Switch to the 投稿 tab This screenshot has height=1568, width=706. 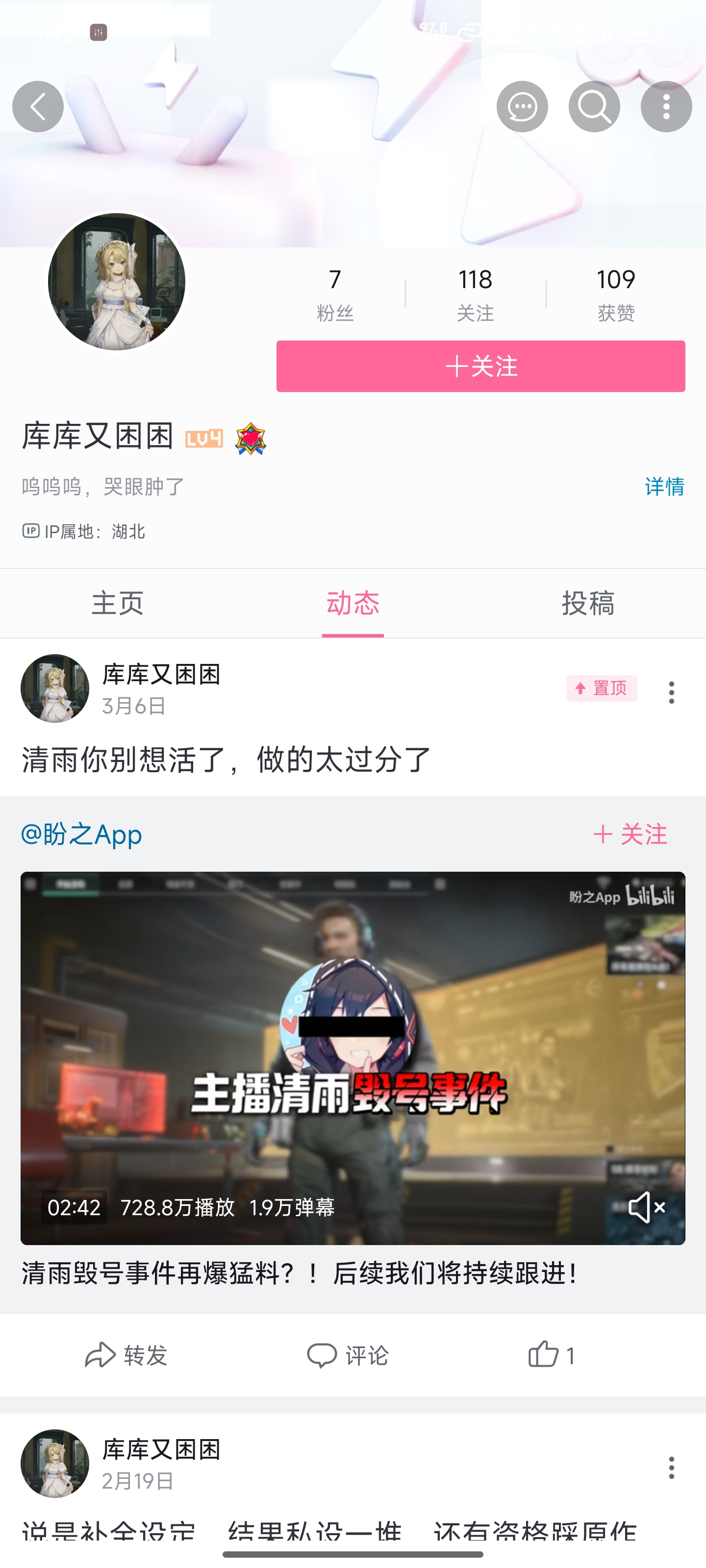(x=588, y=603)
